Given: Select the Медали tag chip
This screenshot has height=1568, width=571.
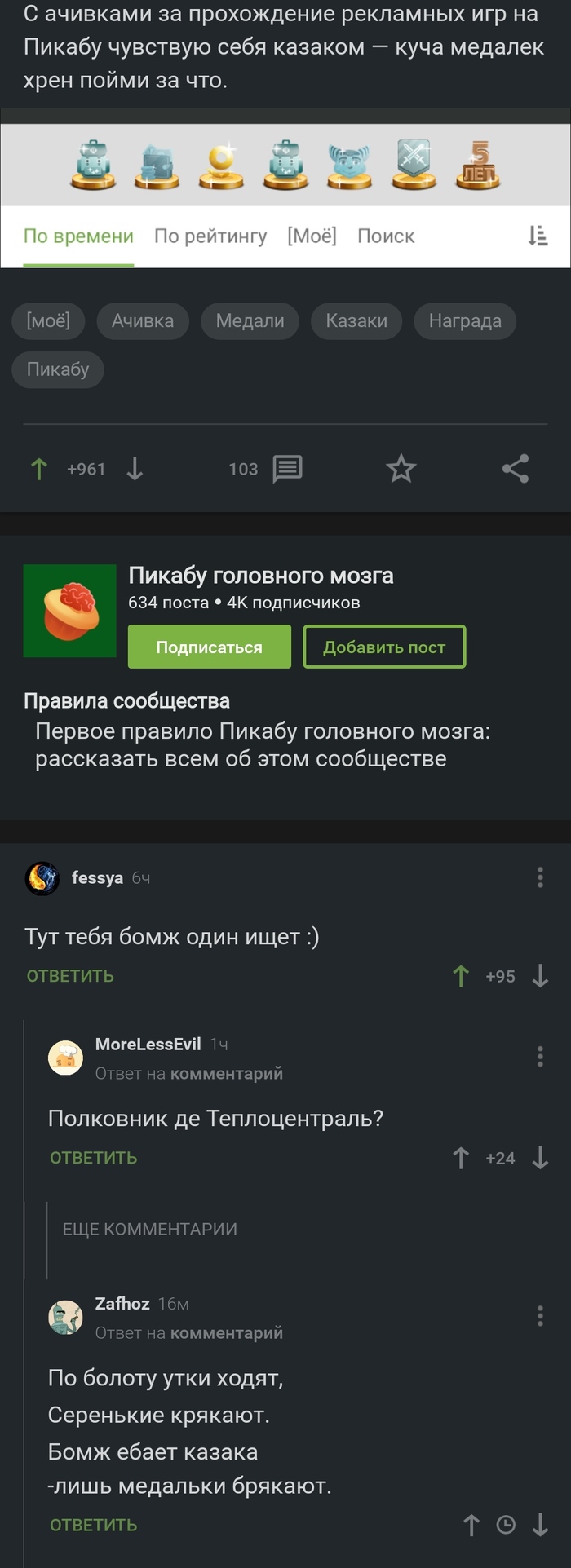Looking at the screenshot, I should point(250,320).
